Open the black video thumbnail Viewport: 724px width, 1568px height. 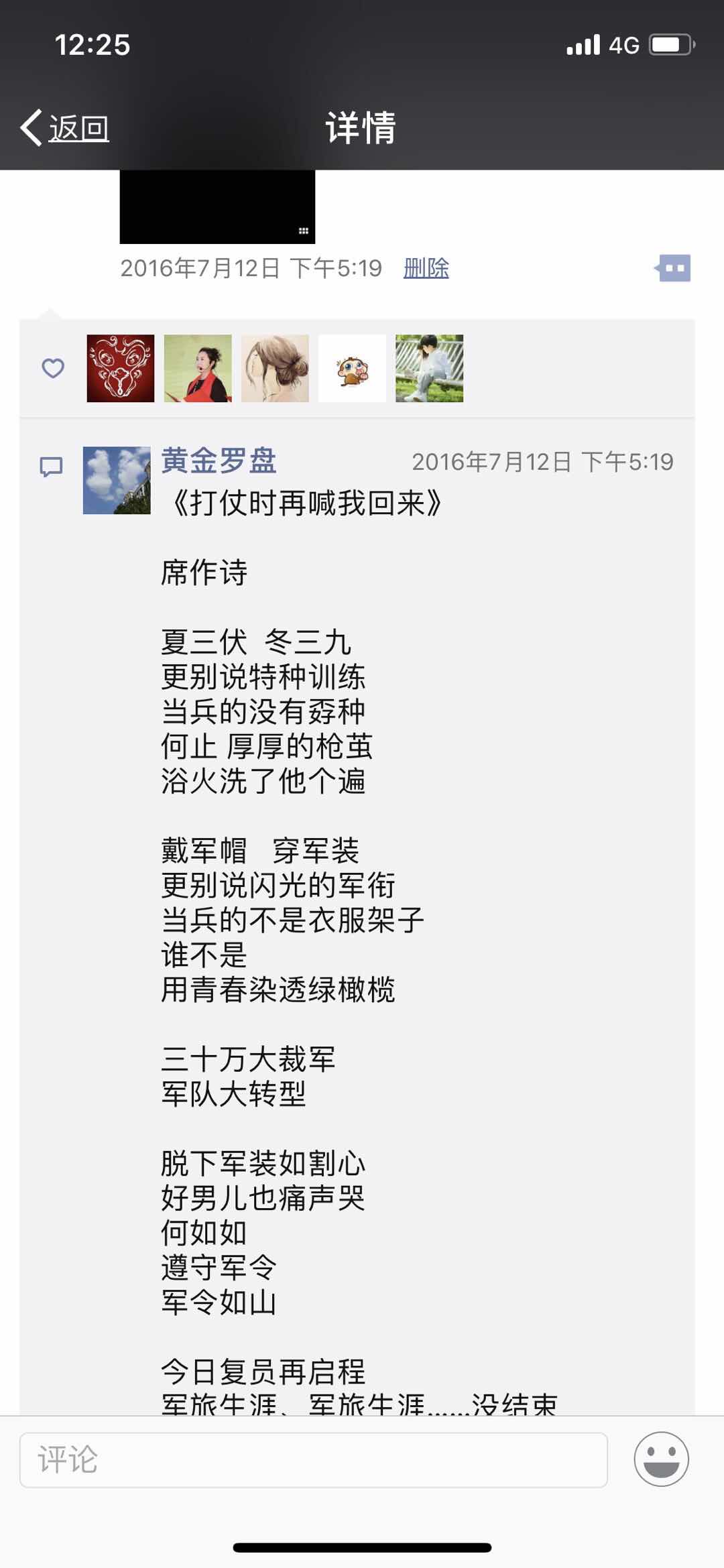[x=217, y=206]
